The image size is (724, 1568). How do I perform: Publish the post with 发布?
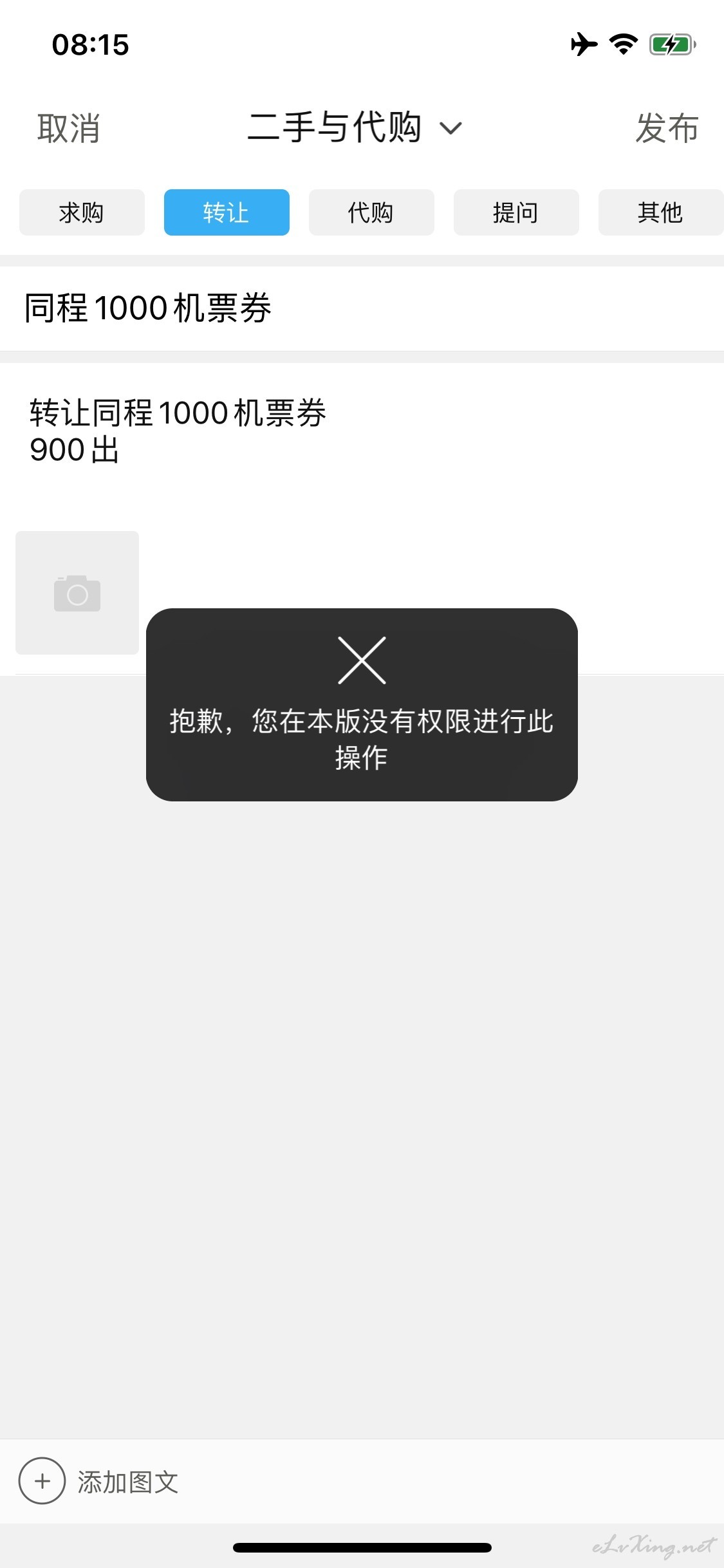(667, 128)
